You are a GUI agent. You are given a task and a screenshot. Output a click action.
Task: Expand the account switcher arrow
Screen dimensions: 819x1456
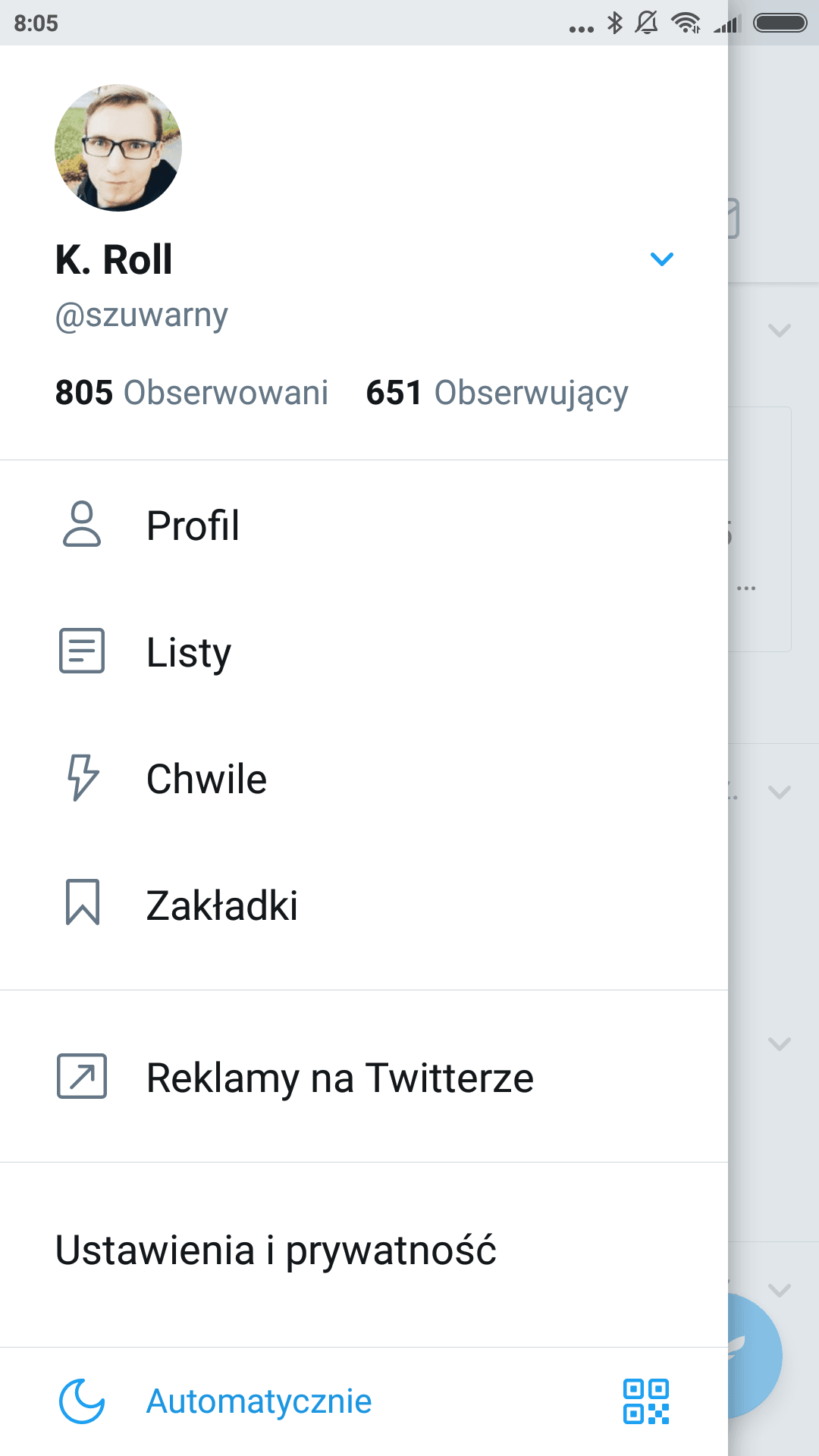(662, 259)
